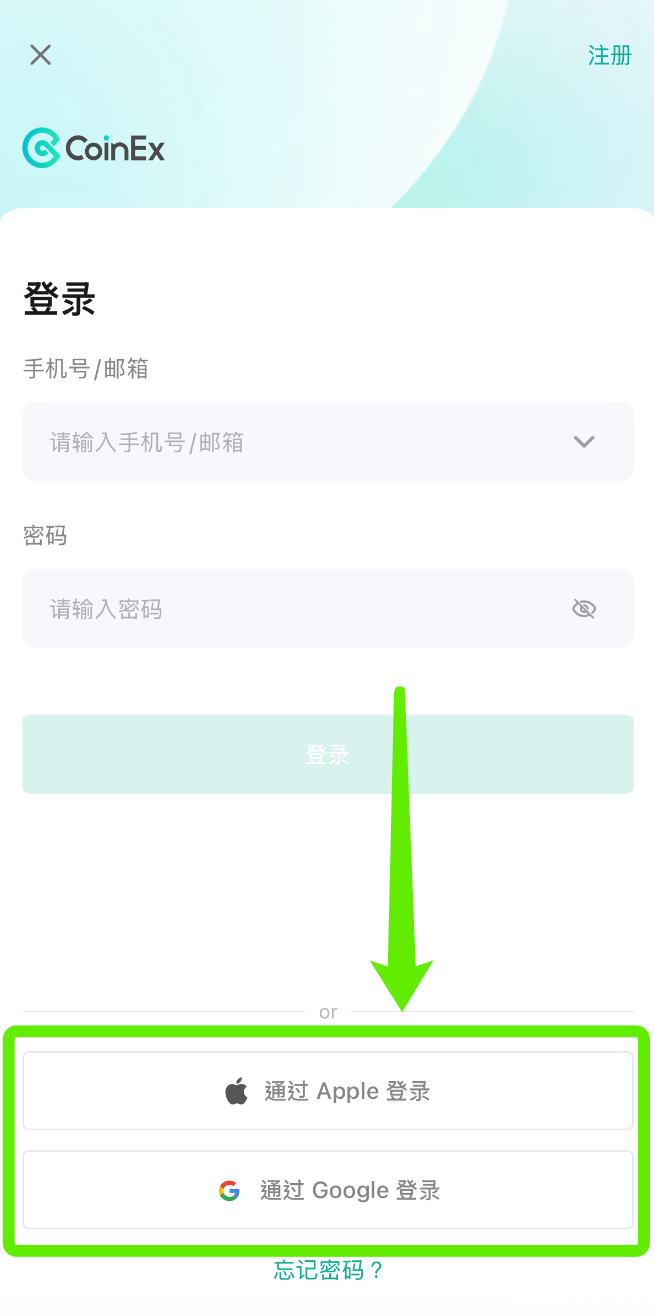Open the 注册 sign-up link
Viewport: 654px width, 1316px height.
coord(609,55)
